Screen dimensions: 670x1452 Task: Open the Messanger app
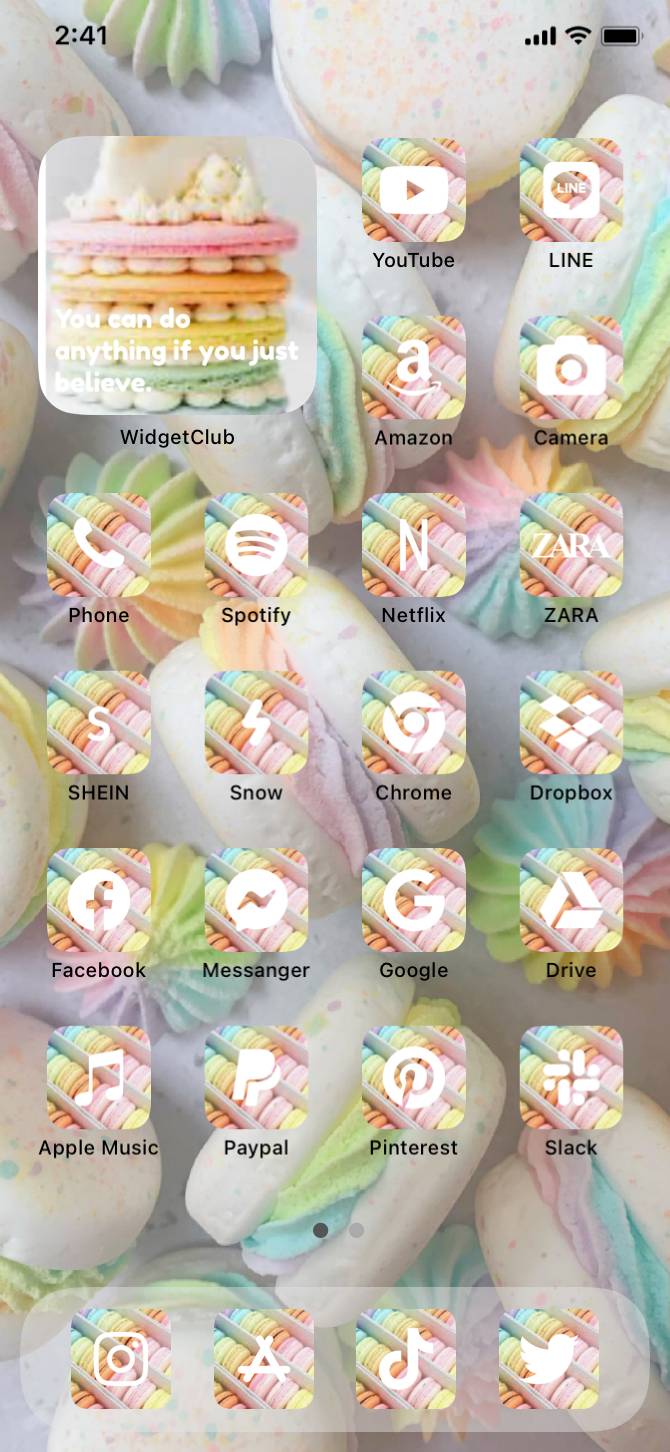256,900
